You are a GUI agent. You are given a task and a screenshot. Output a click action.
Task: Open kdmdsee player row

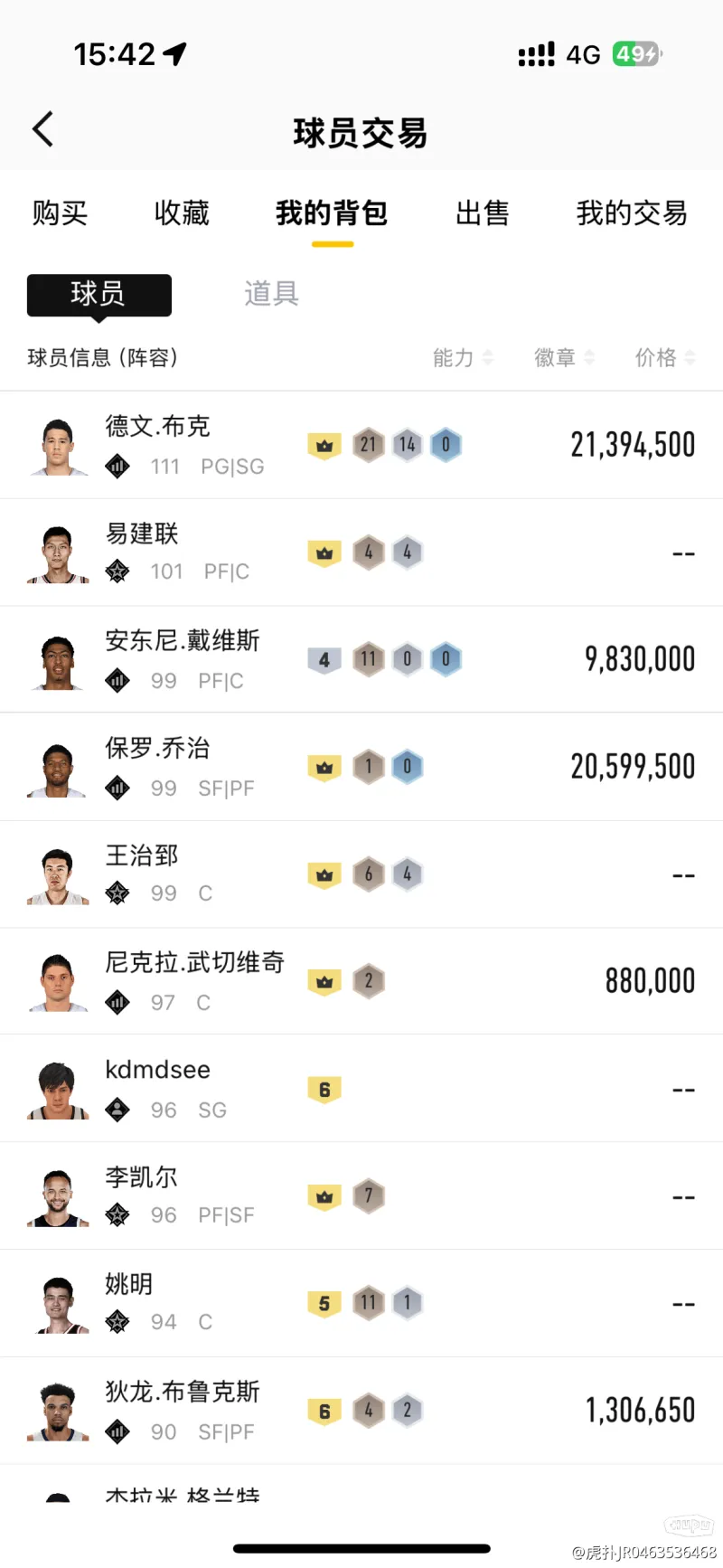pos(361,1089)
